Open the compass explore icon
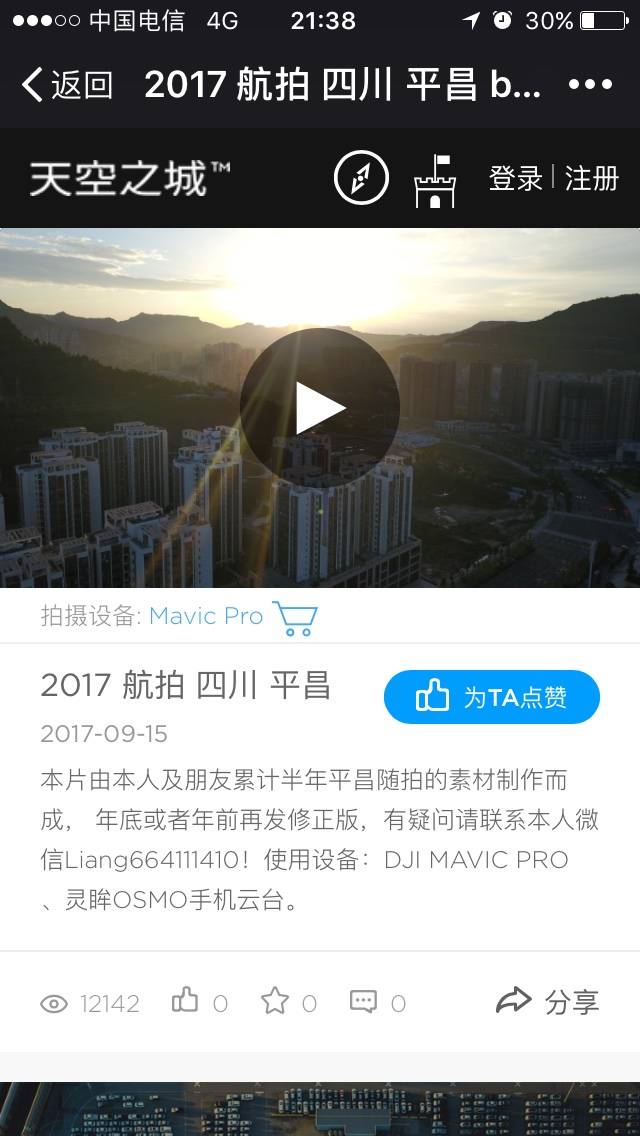The image size is (640, 1136). pyautogui.click(x=360, y=179)
